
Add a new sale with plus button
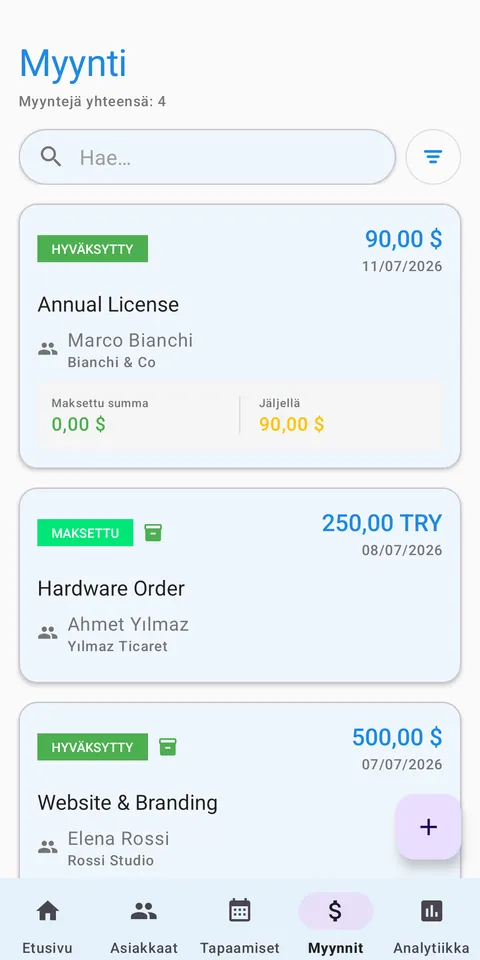click(x=428, y=827)
